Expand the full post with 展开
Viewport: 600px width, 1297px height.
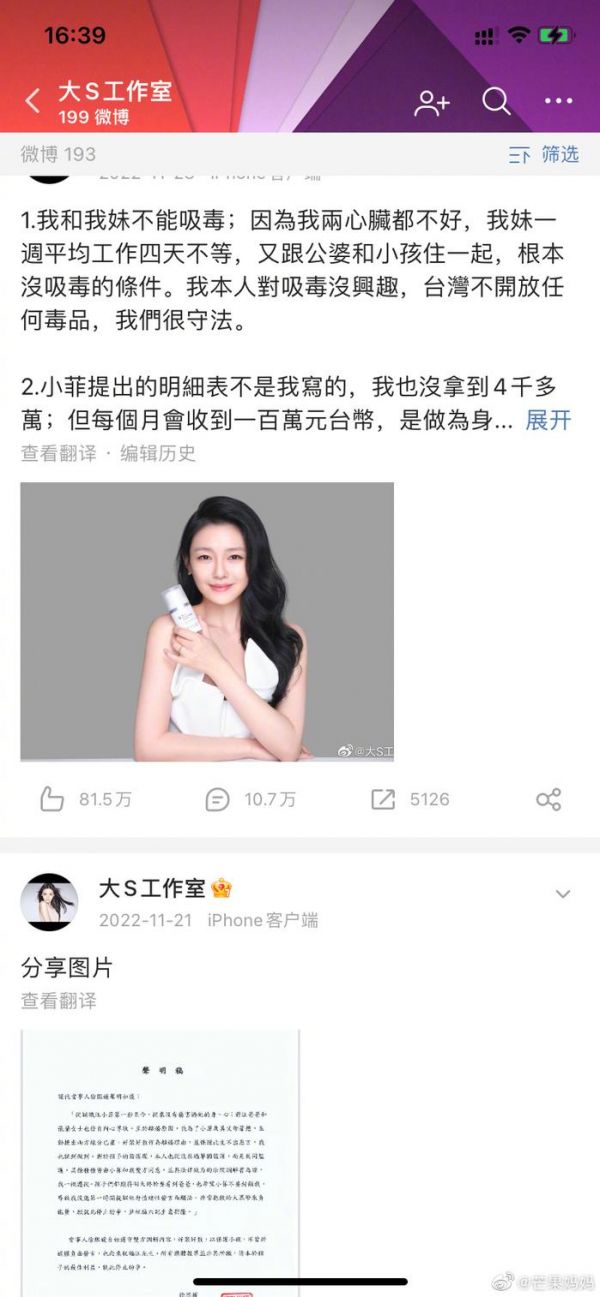coord(548,420)
